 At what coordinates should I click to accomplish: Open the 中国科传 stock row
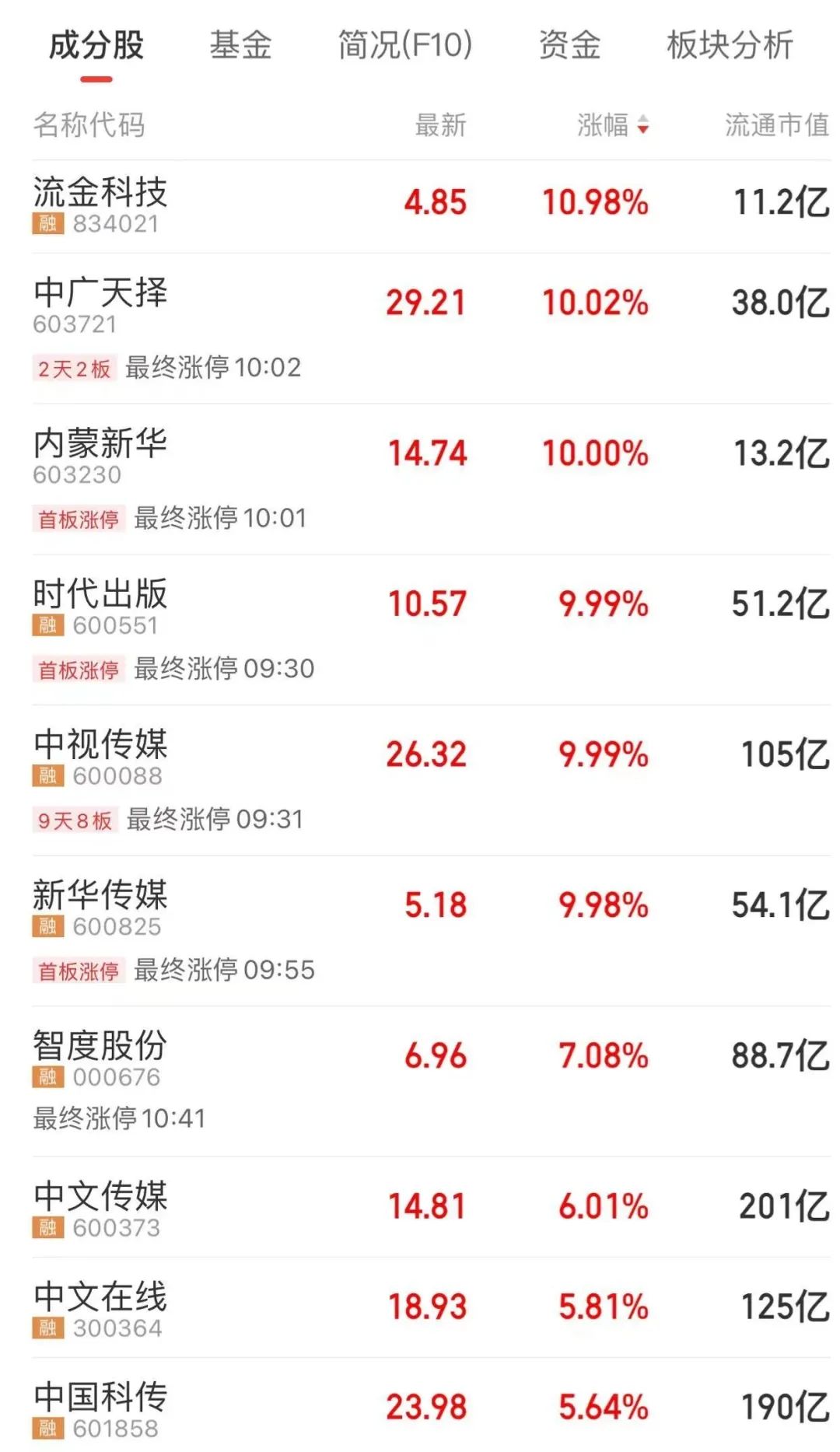101,1408
